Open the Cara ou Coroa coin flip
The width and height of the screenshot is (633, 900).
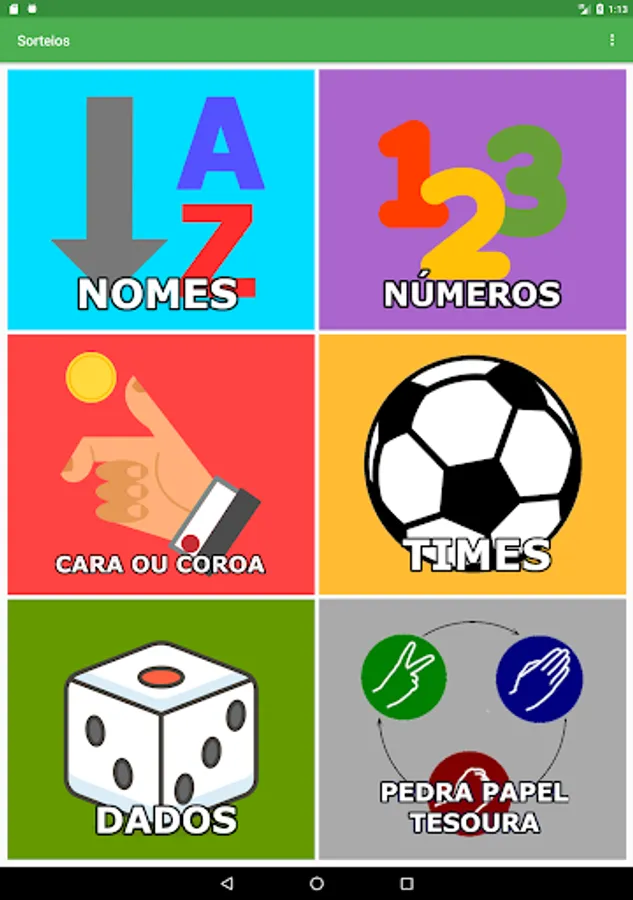click(161, 464)
